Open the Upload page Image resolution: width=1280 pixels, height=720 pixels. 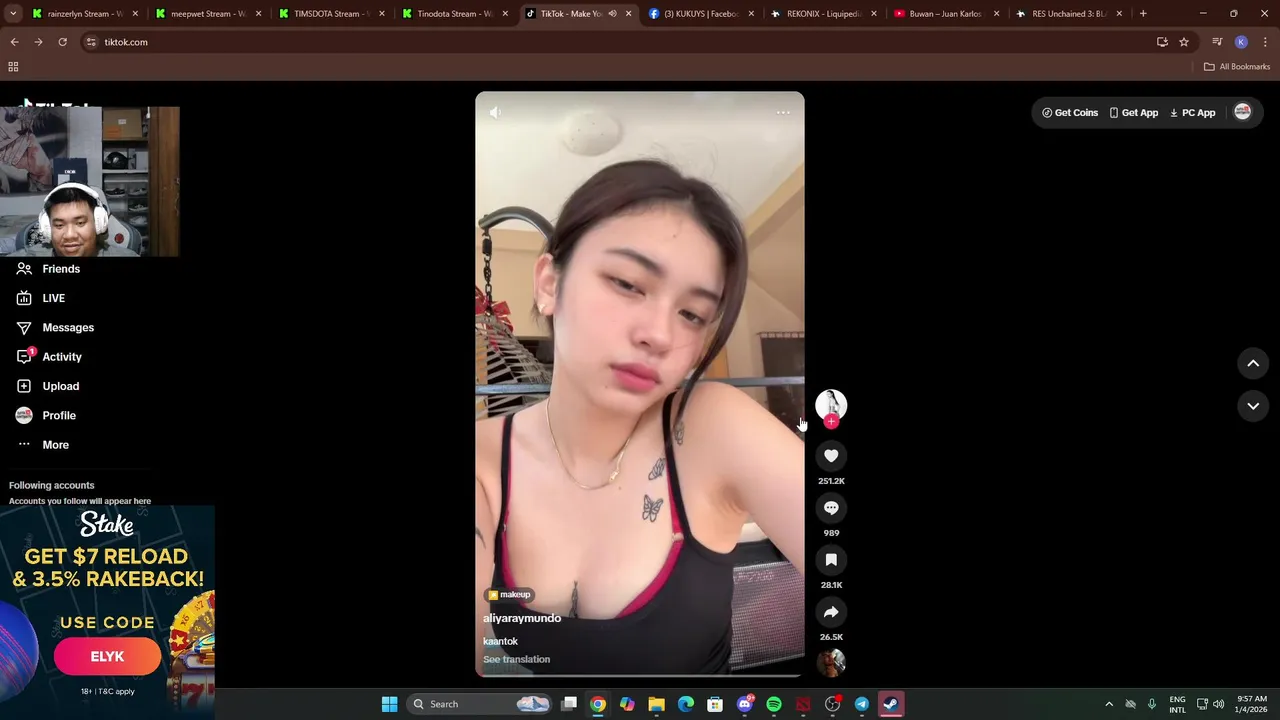60,386
